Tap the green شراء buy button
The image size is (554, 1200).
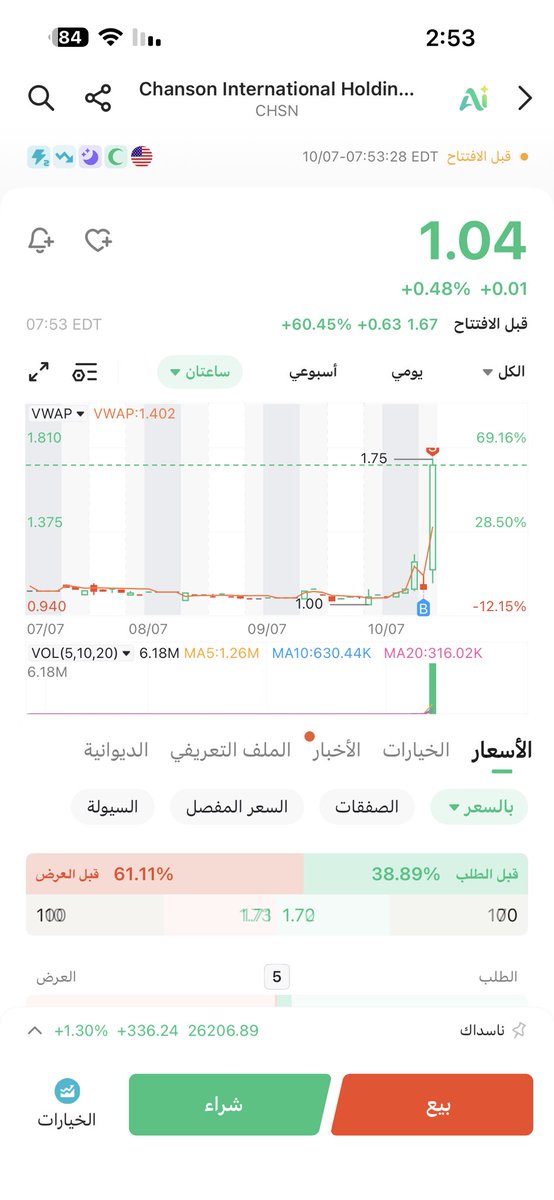[229, 1105]
